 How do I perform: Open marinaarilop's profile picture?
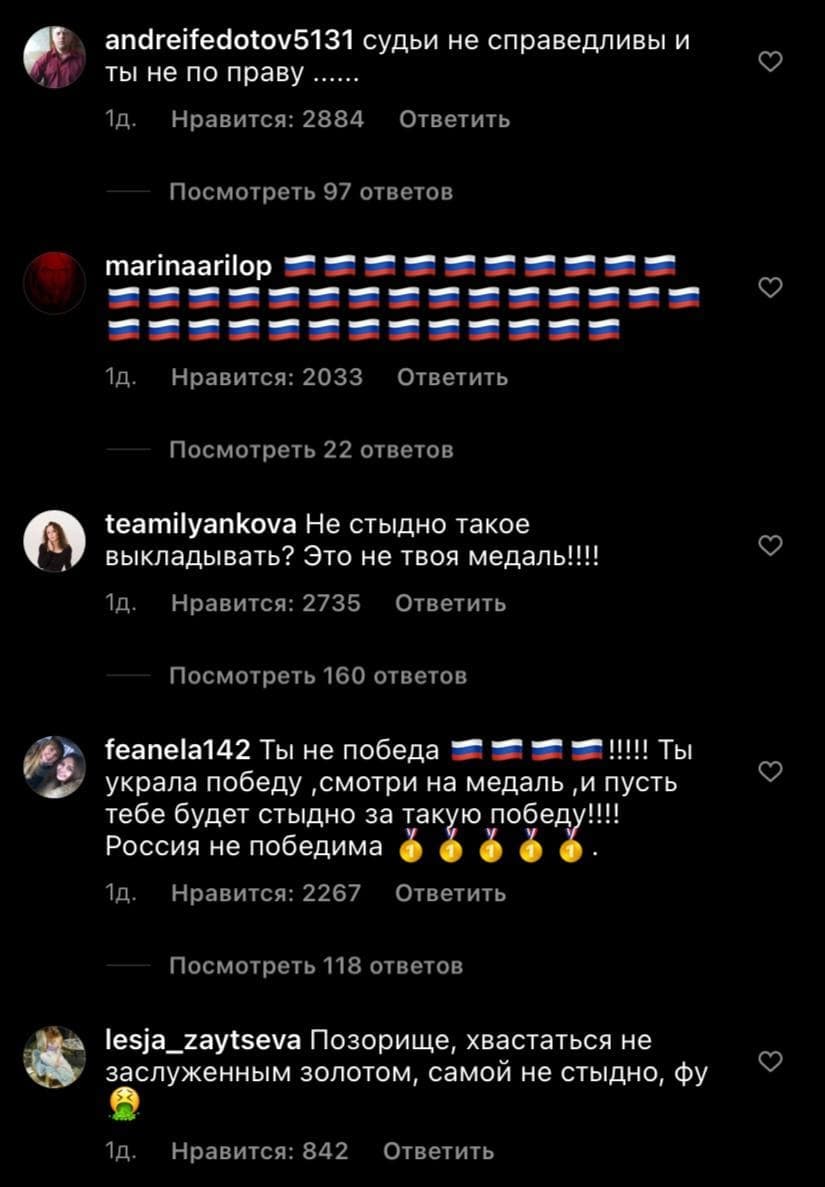(54, 283)
